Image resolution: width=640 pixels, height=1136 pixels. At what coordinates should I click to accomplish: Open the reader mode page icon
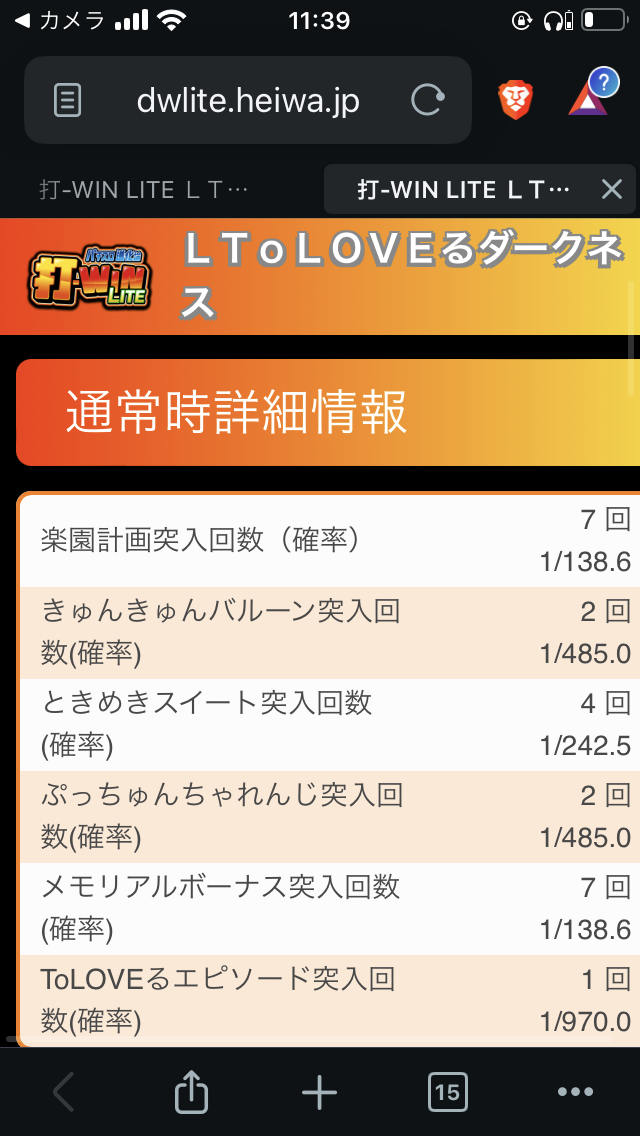point(68,100)
